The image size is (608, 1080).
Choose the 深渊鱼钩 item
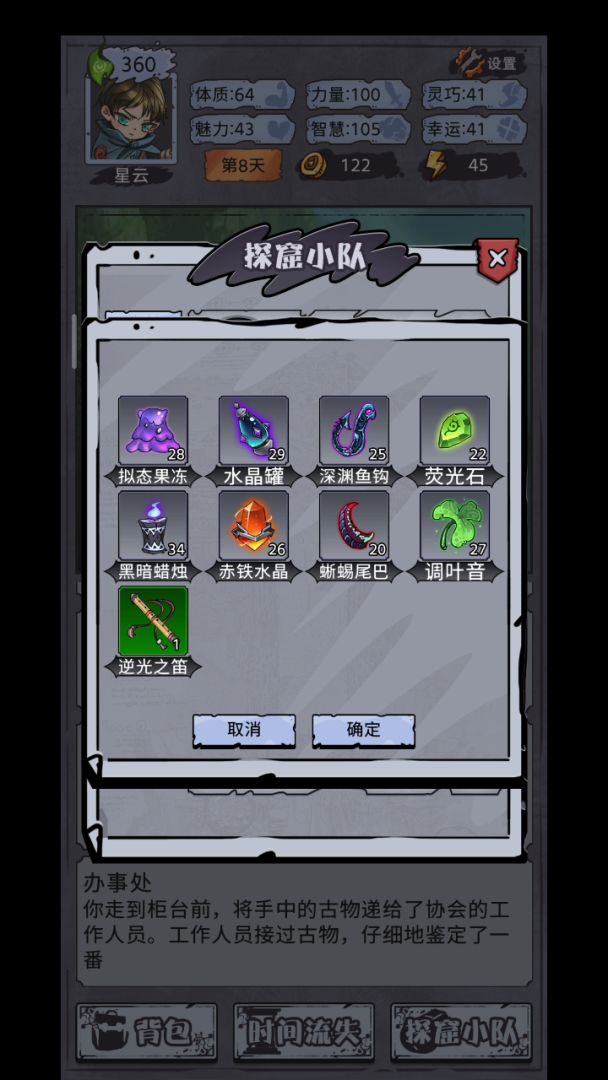click(354, 431)
